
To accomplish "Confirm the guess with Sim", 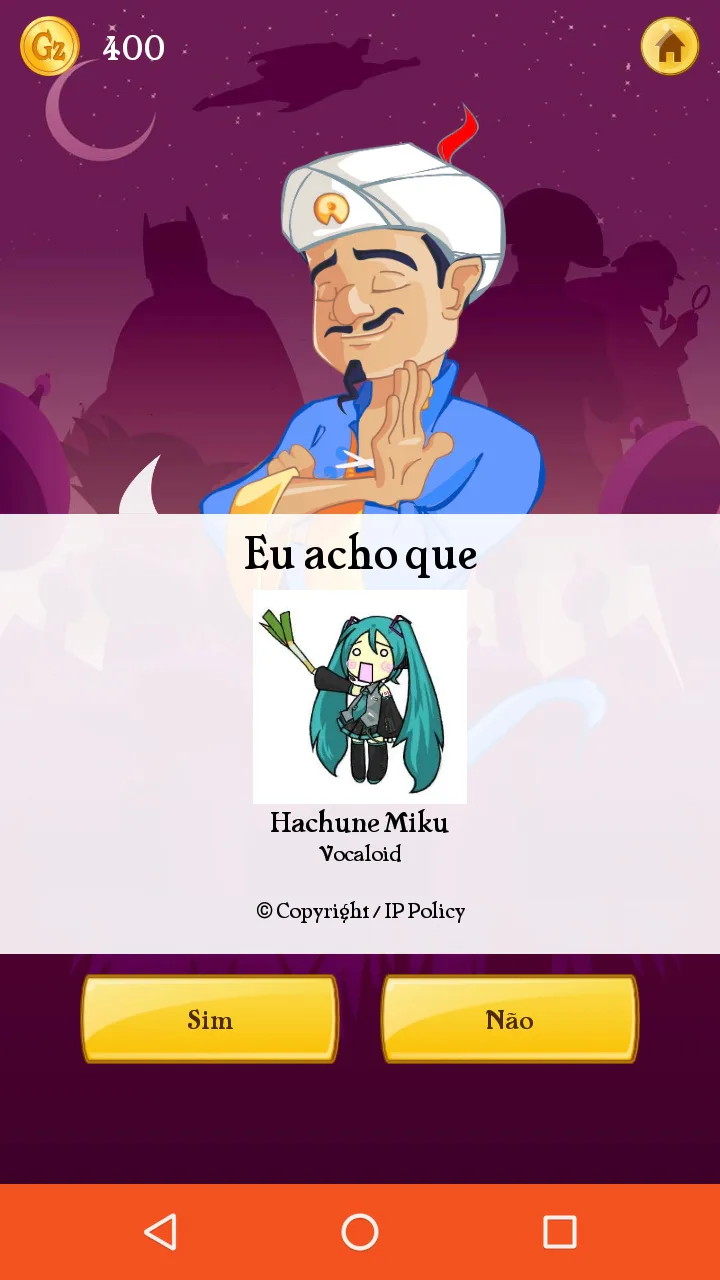I will [x=210, y=1019].
